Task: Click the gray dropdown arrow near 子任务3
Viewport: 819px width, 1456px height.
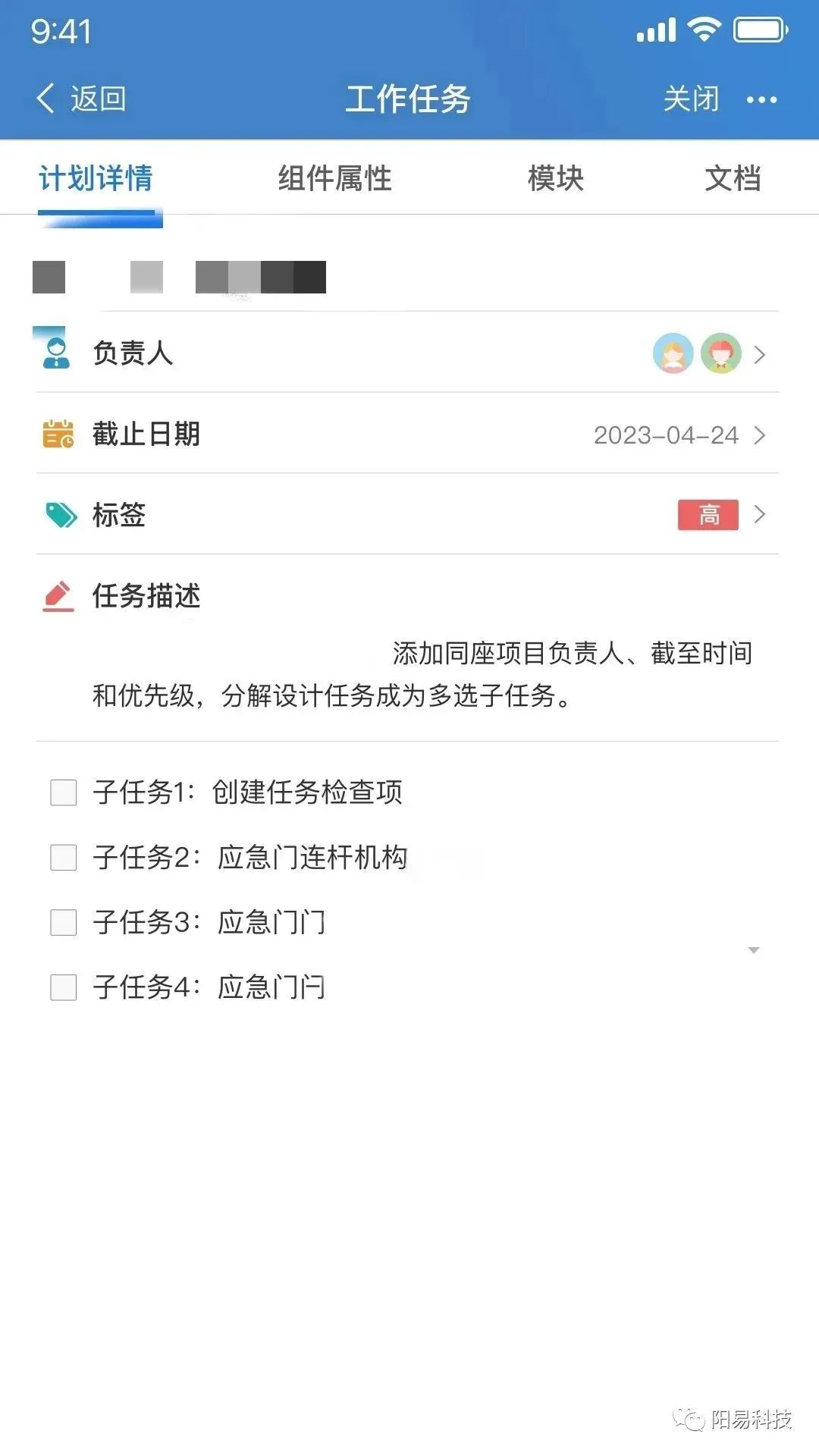Action: (753, 949)
